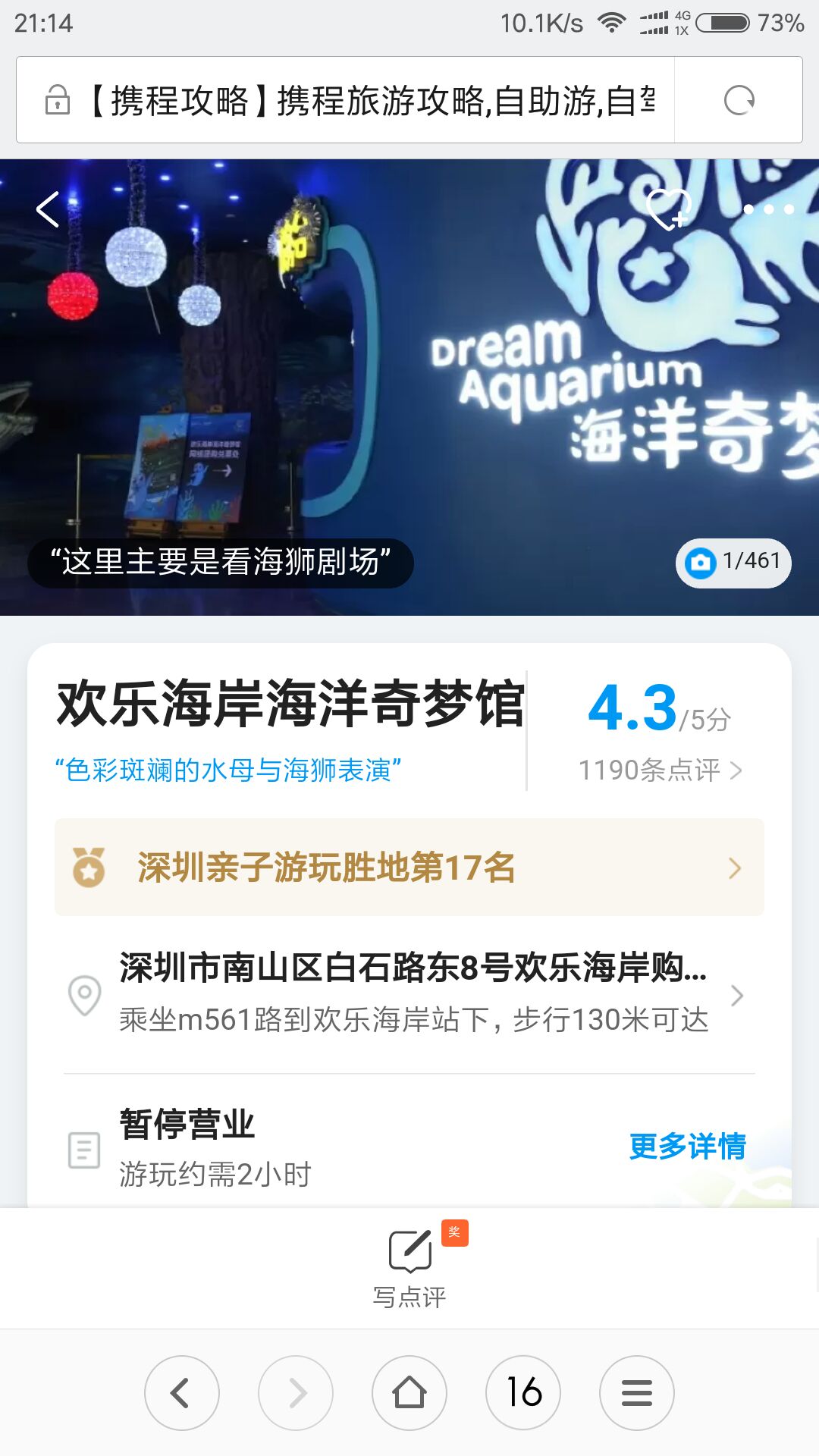The width and height of the screenshot is (819, 1456).
Task: Open the three-dot overflow menu
Action: pos(768,209)
